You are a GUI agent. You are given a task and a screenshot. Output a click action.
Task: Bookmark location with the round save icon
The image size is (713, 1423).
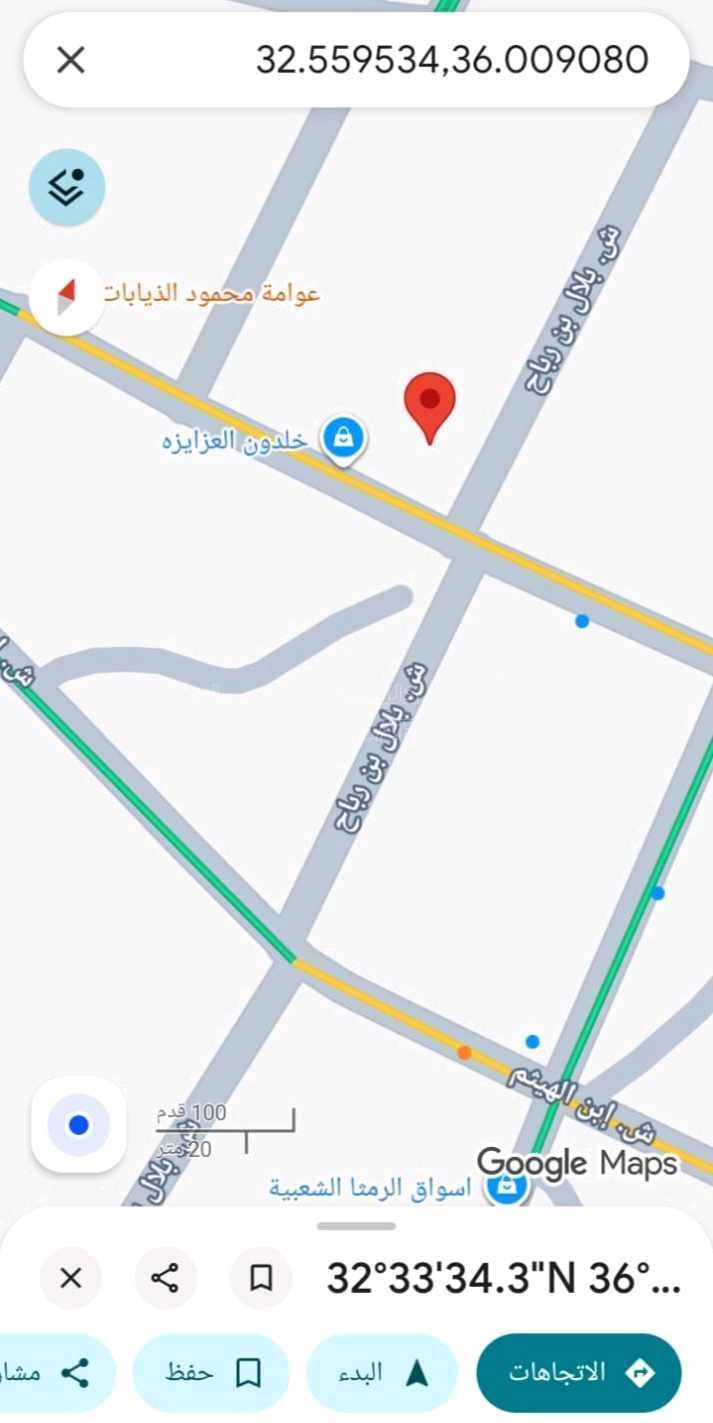(261, 1277)
